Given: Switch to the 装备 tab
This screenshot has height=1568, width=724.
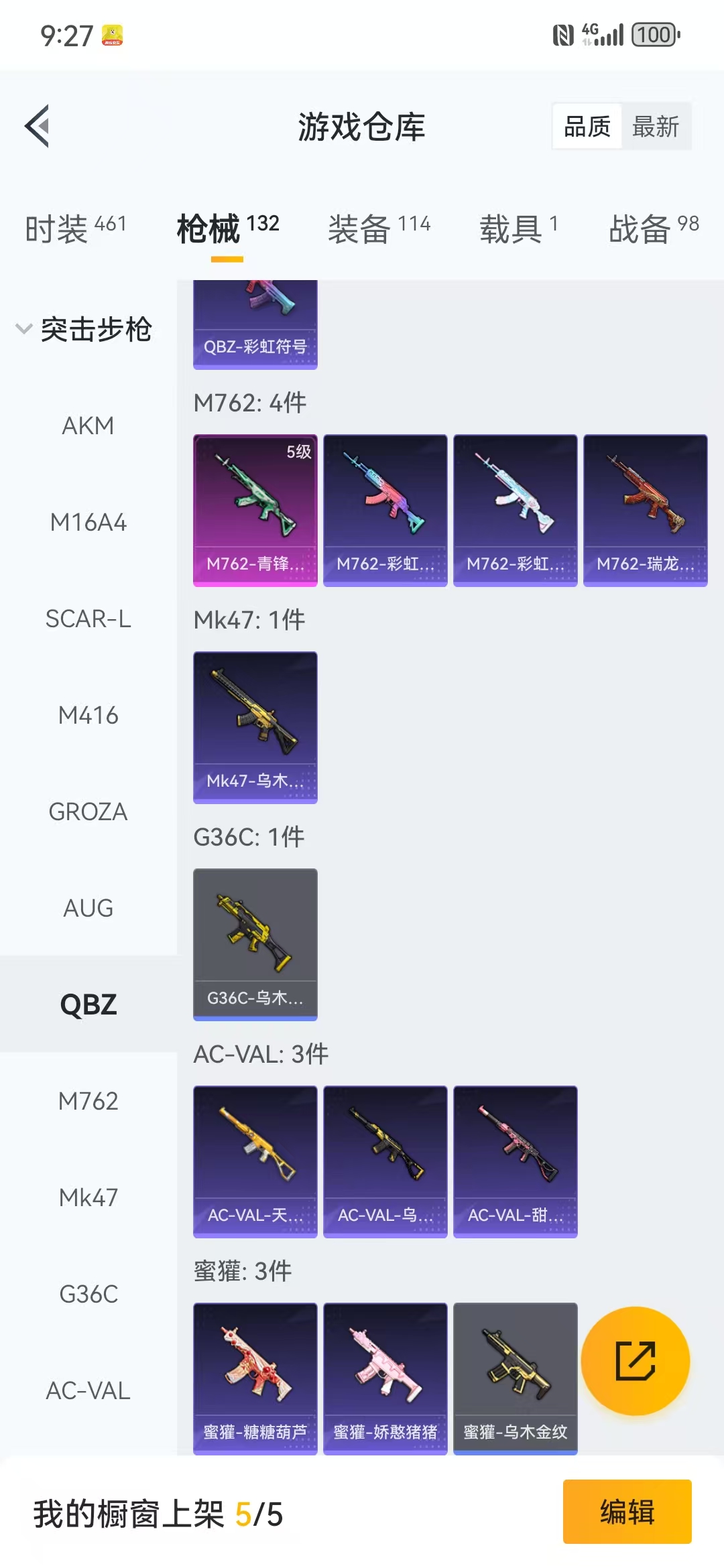Looking at the screenshot, I should click(x=379, y=229).
